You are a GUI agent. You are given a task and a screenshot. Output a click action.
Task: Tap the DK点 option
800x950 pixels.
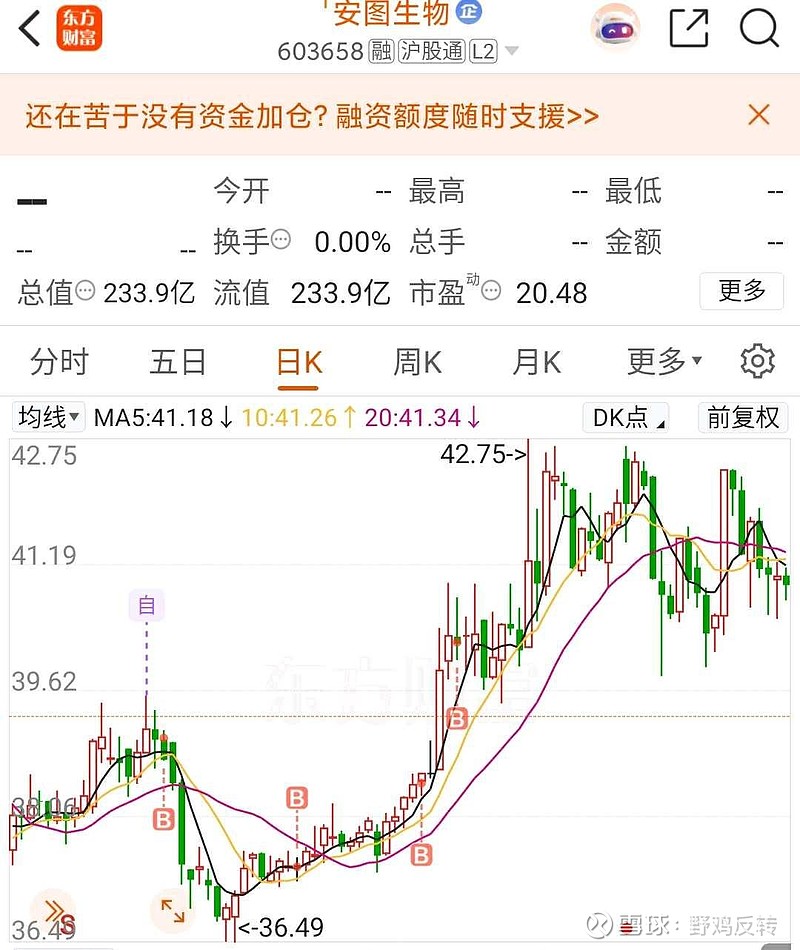click(x=625, y=417)
